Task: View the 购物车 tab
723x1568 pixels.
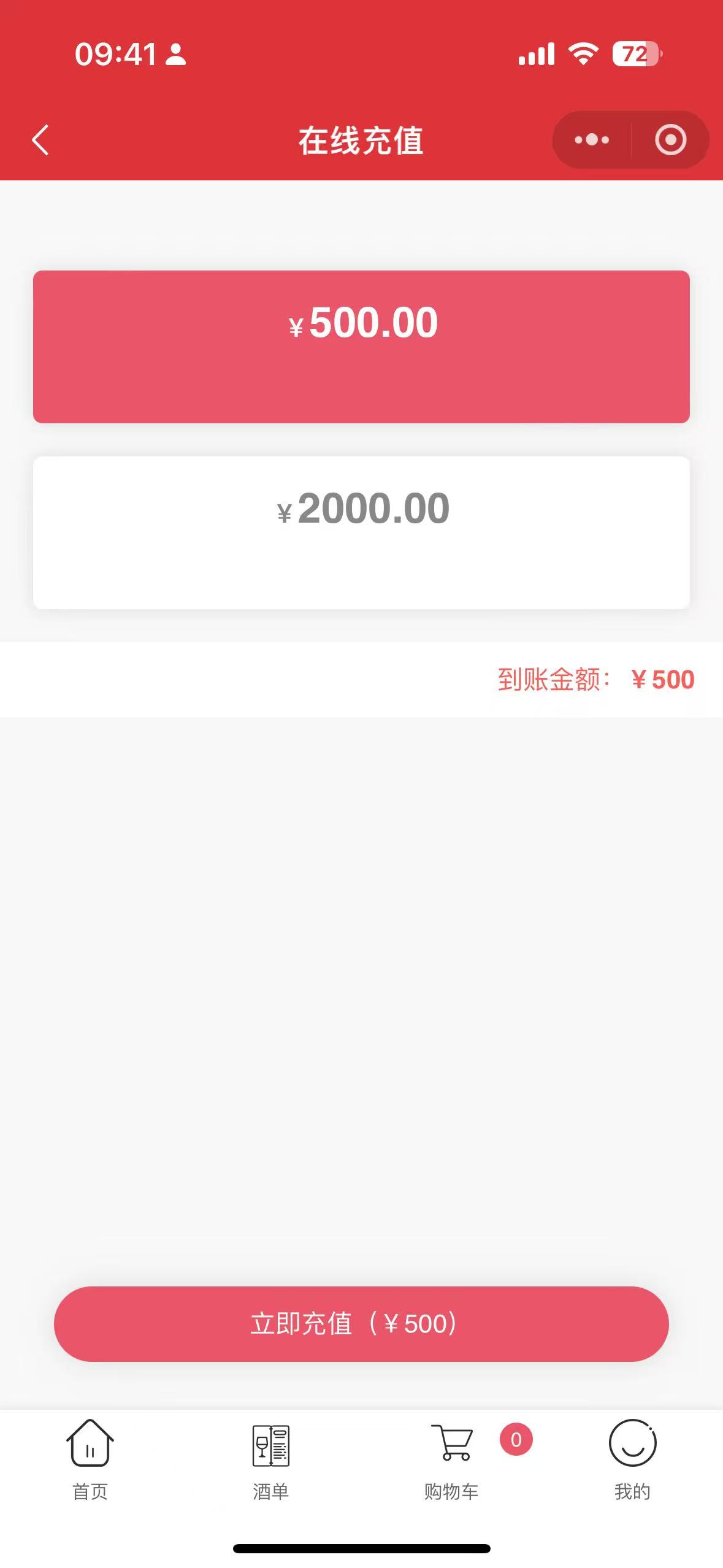Action: [452, 1459]
